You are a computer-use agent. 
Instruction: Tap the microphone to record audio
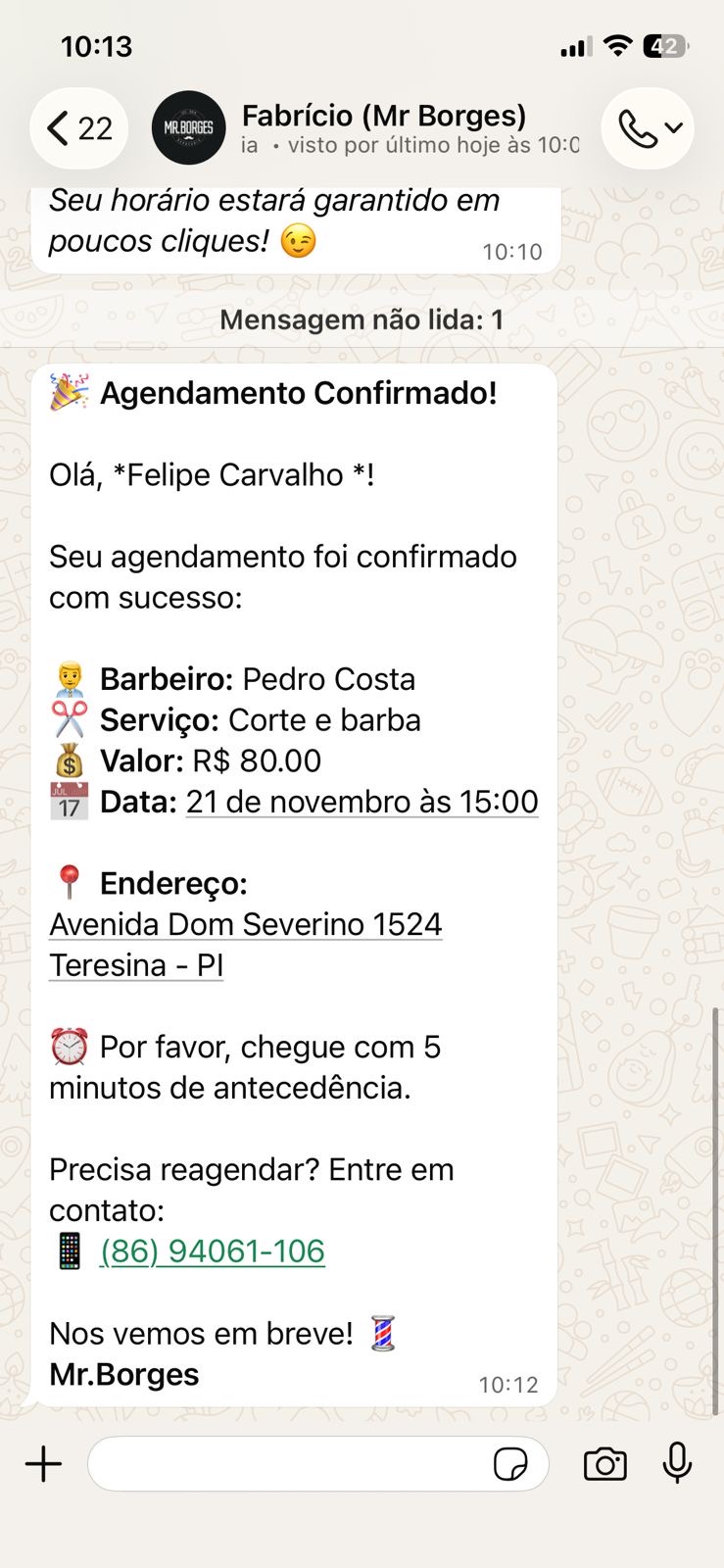(677, 1464)
